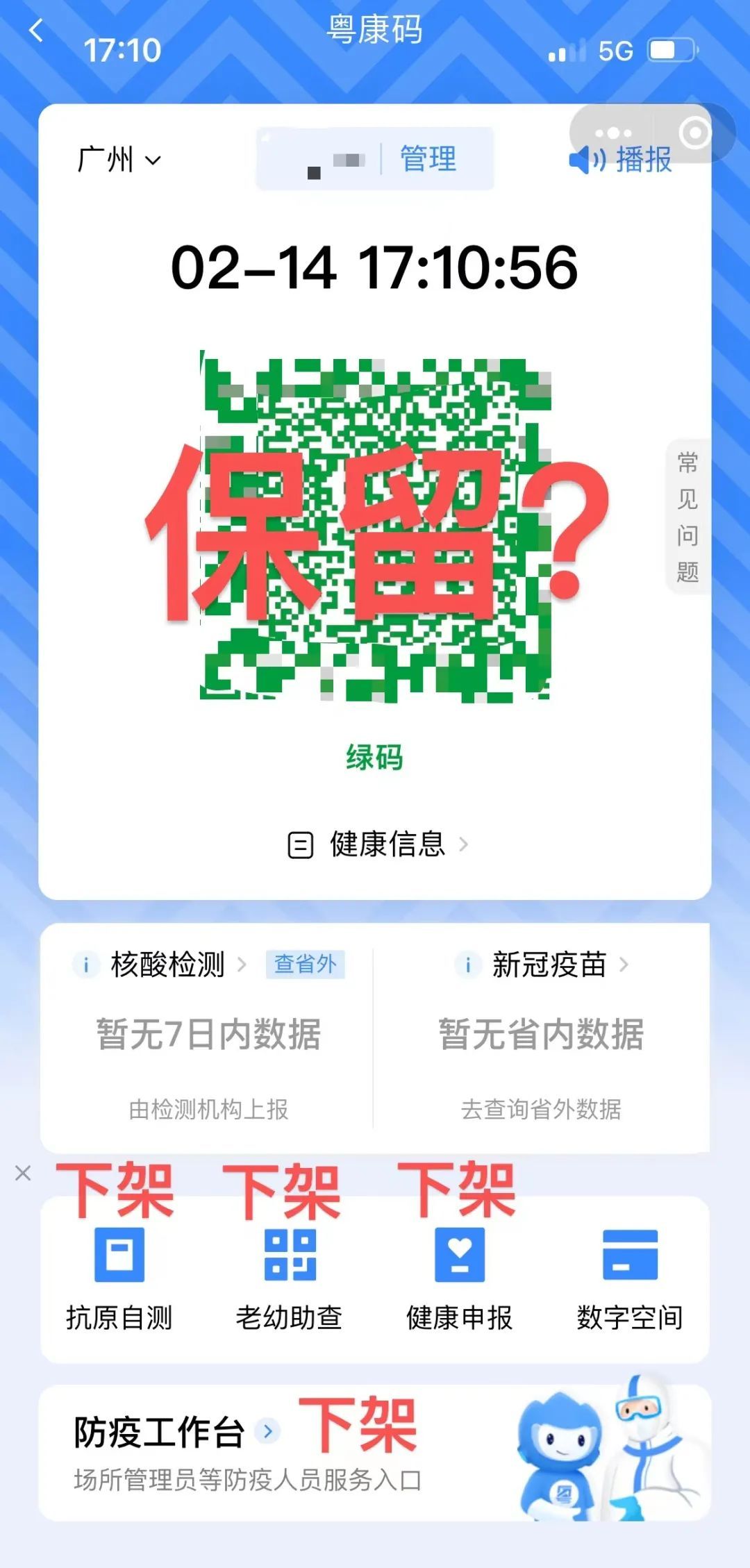Open the 广州 city selector dropdown
Image resolution: width=750 pixels, height=1568 pixels.
coord(119,160)
